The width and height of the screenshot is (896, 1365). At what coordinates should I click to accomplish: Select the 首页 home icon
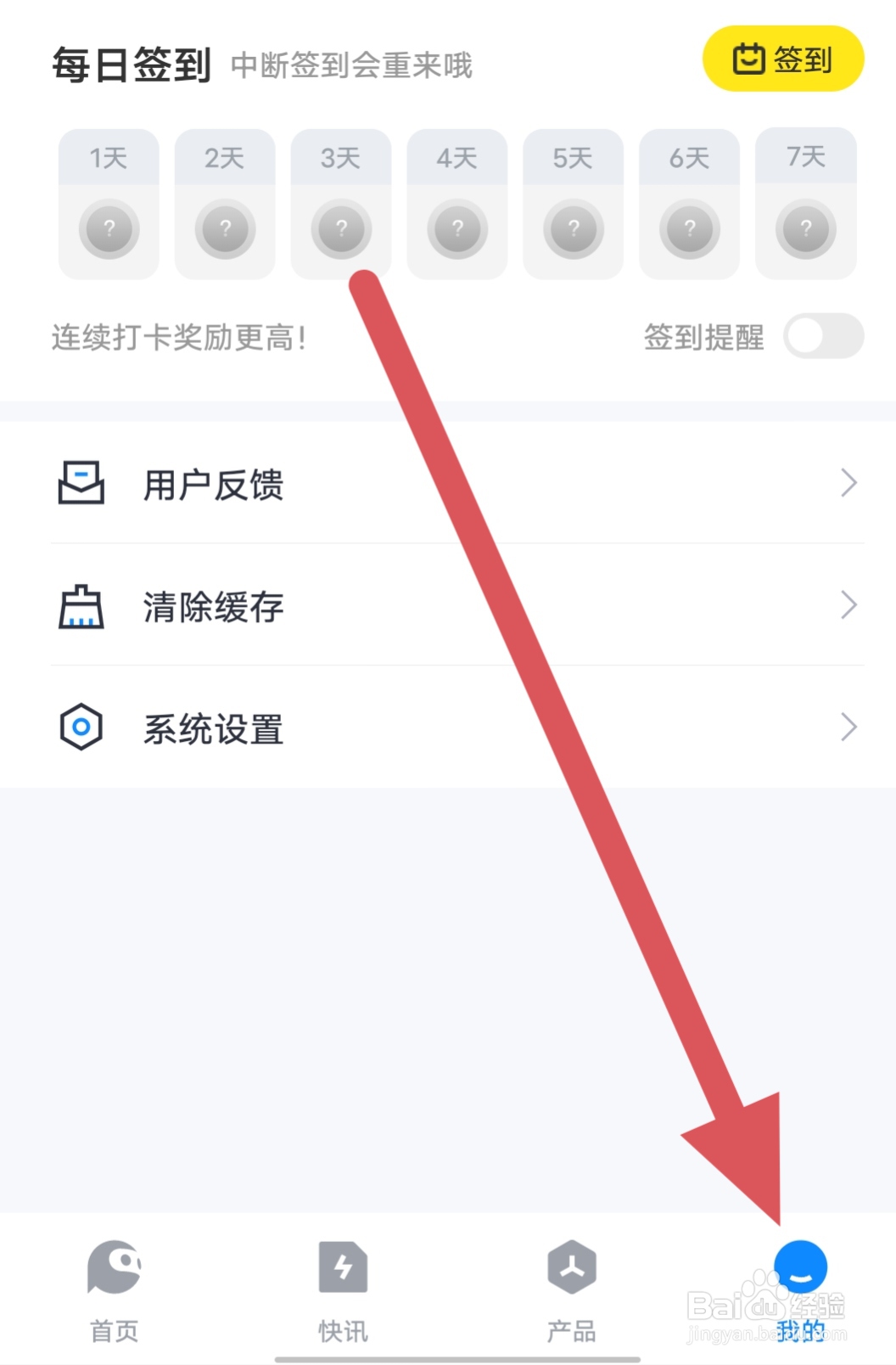[114, 1266]
